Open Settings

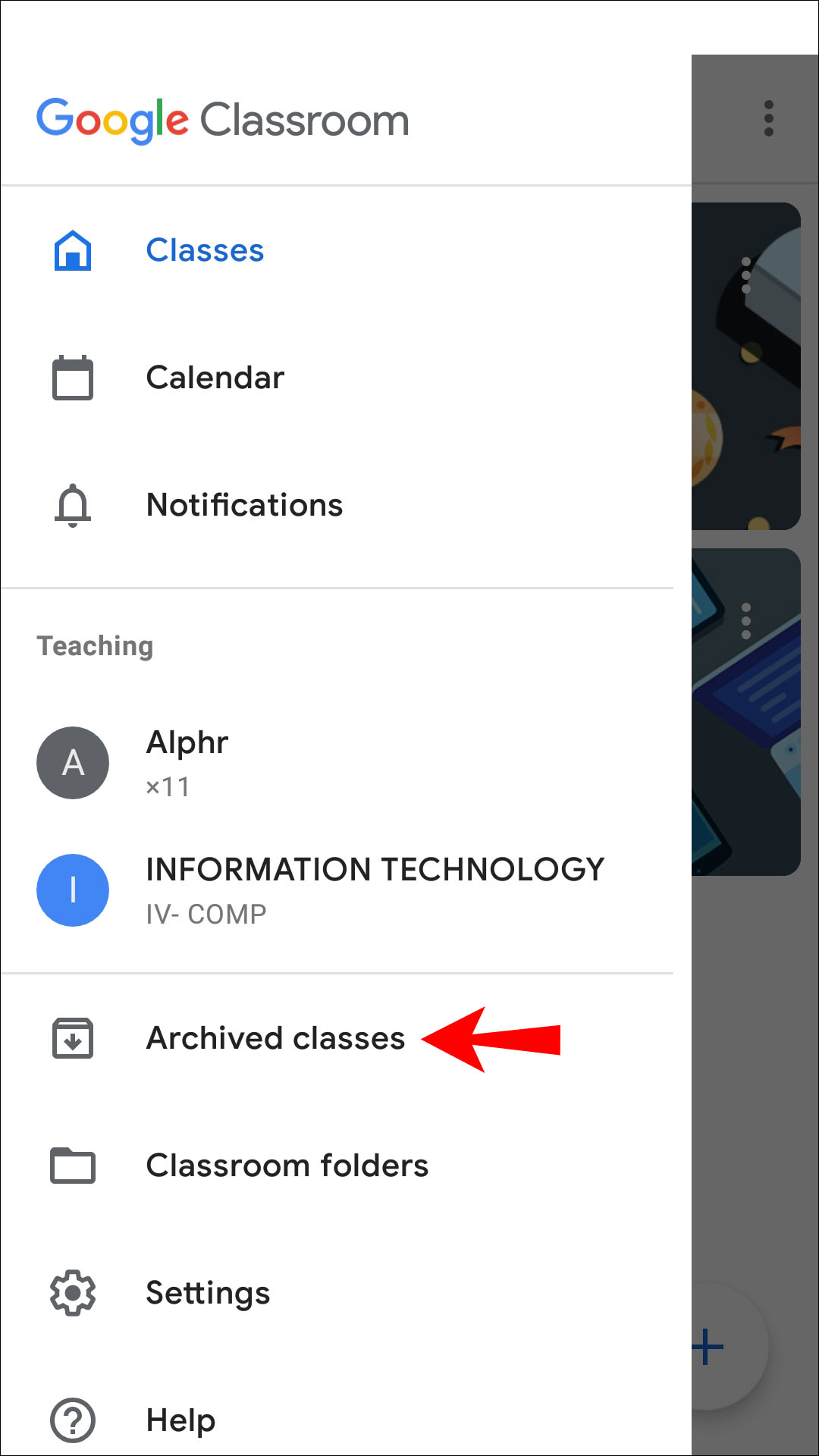click(207, 1293)
